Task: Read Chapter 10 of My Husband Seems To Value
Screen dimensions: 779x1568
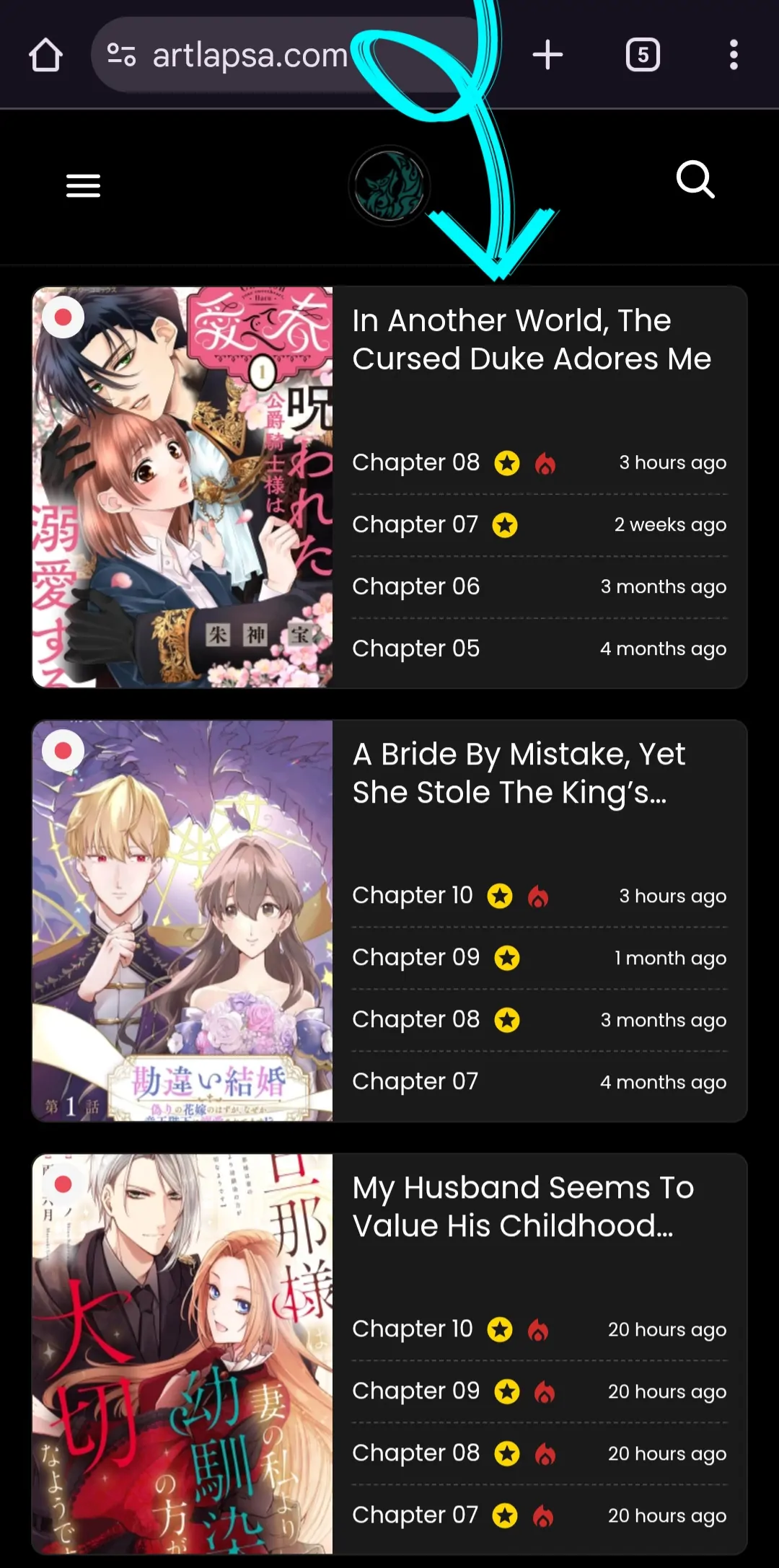Action: 412,1329
